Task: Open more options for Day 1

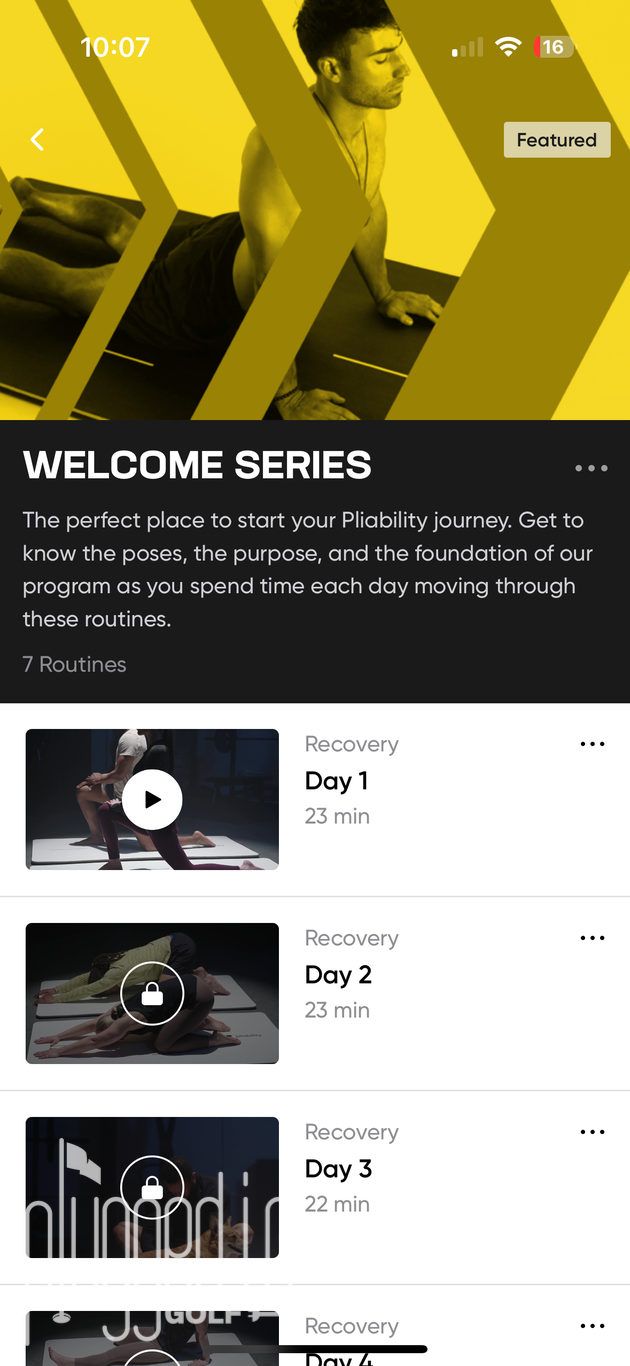Action: (592, 744)
